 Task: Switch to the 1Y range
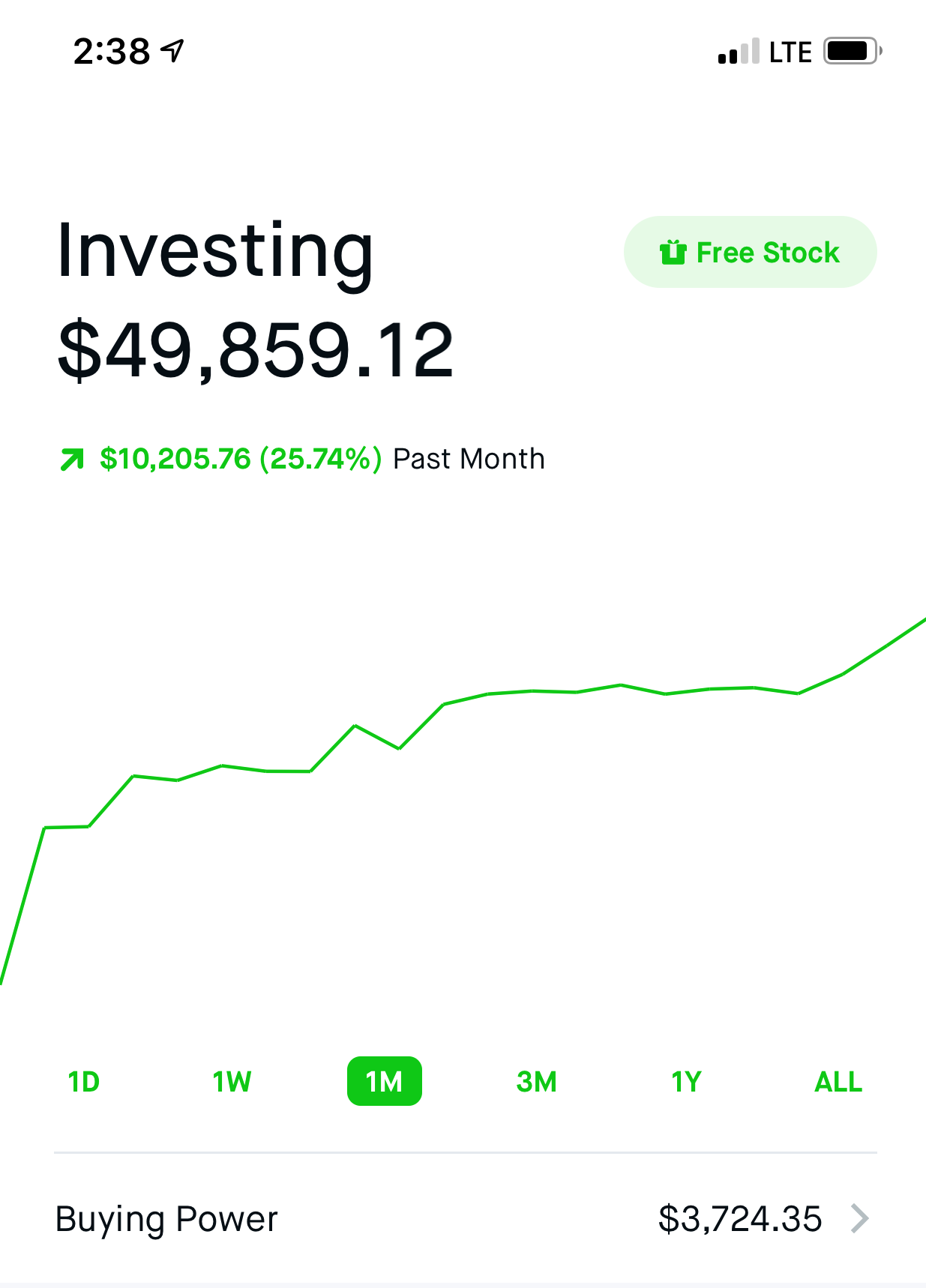[x=686, y=1082]
